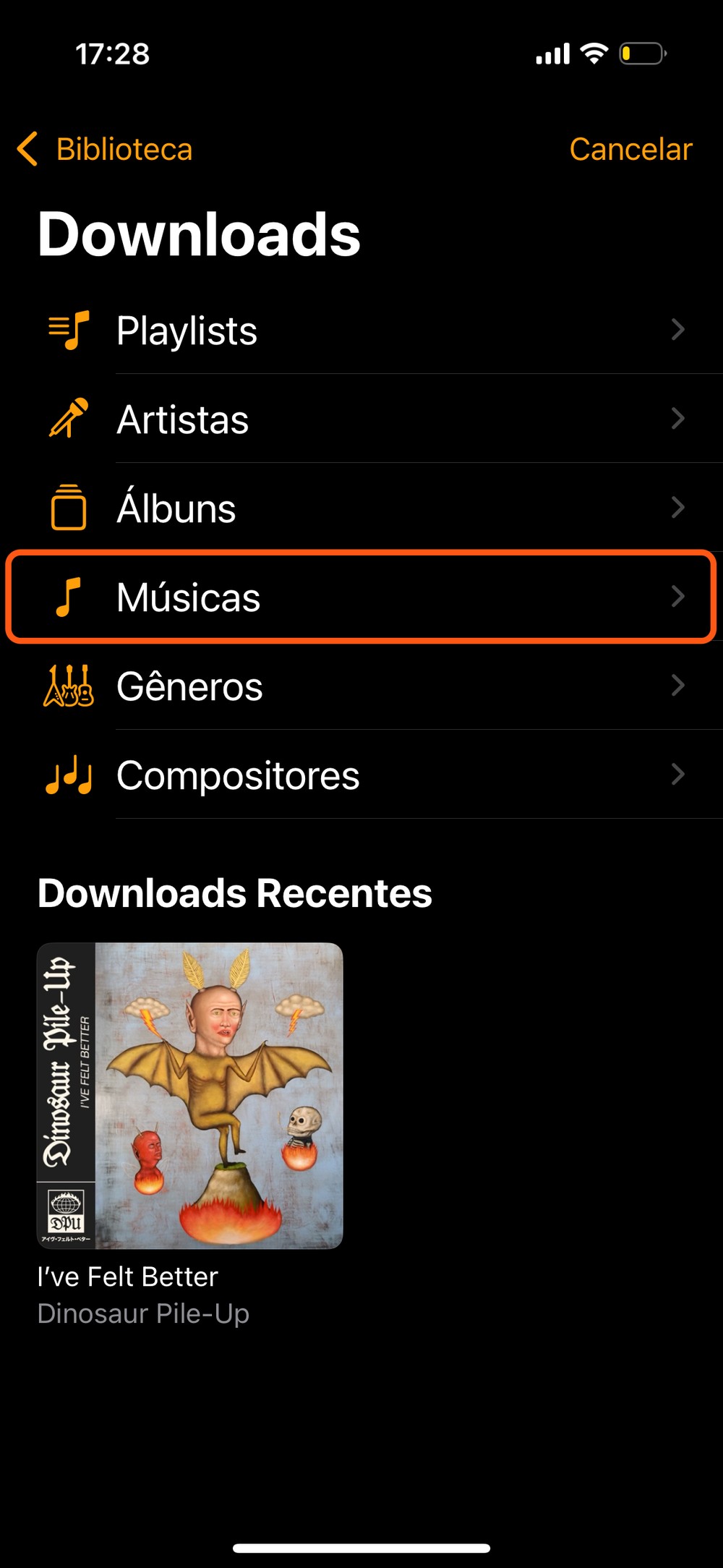Select the Músicas row
This screenshot has width=723, height=1568.
[x=361, y=597]
